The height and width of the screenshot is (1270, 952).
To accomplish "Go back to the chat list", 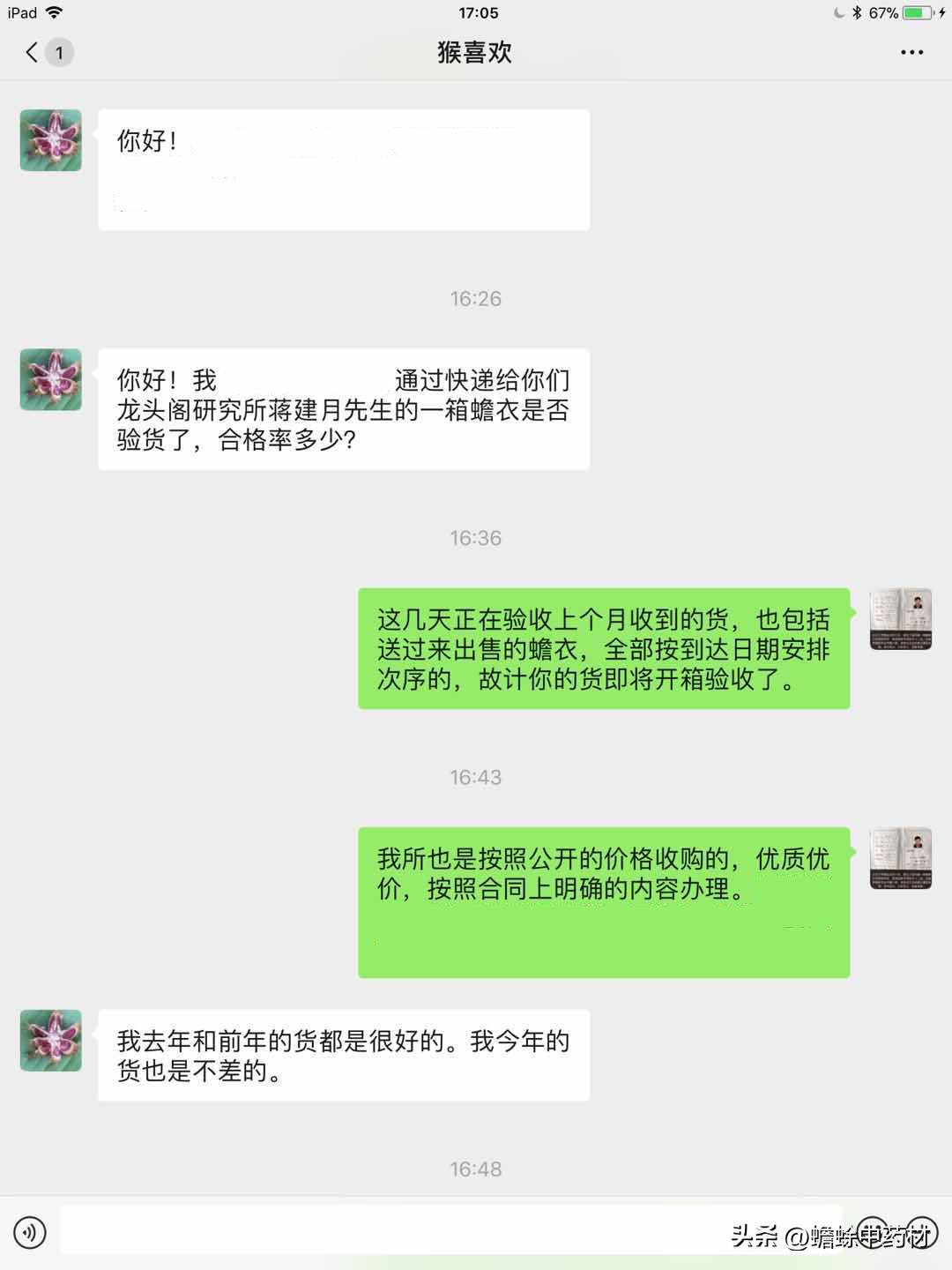I will pos(33,53).
